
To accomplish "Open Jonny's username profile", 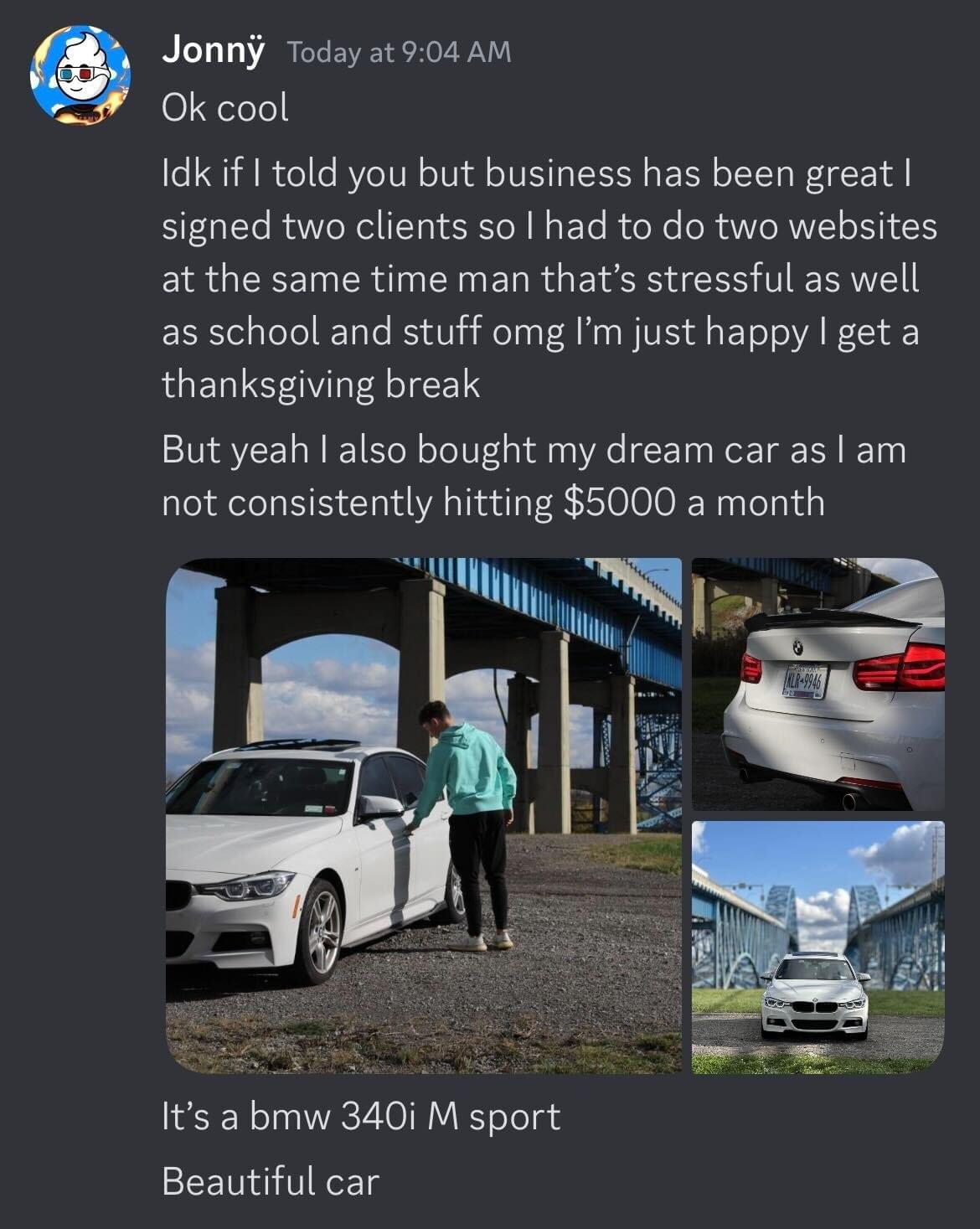I will pyautogui.click(x=213, y=50).
